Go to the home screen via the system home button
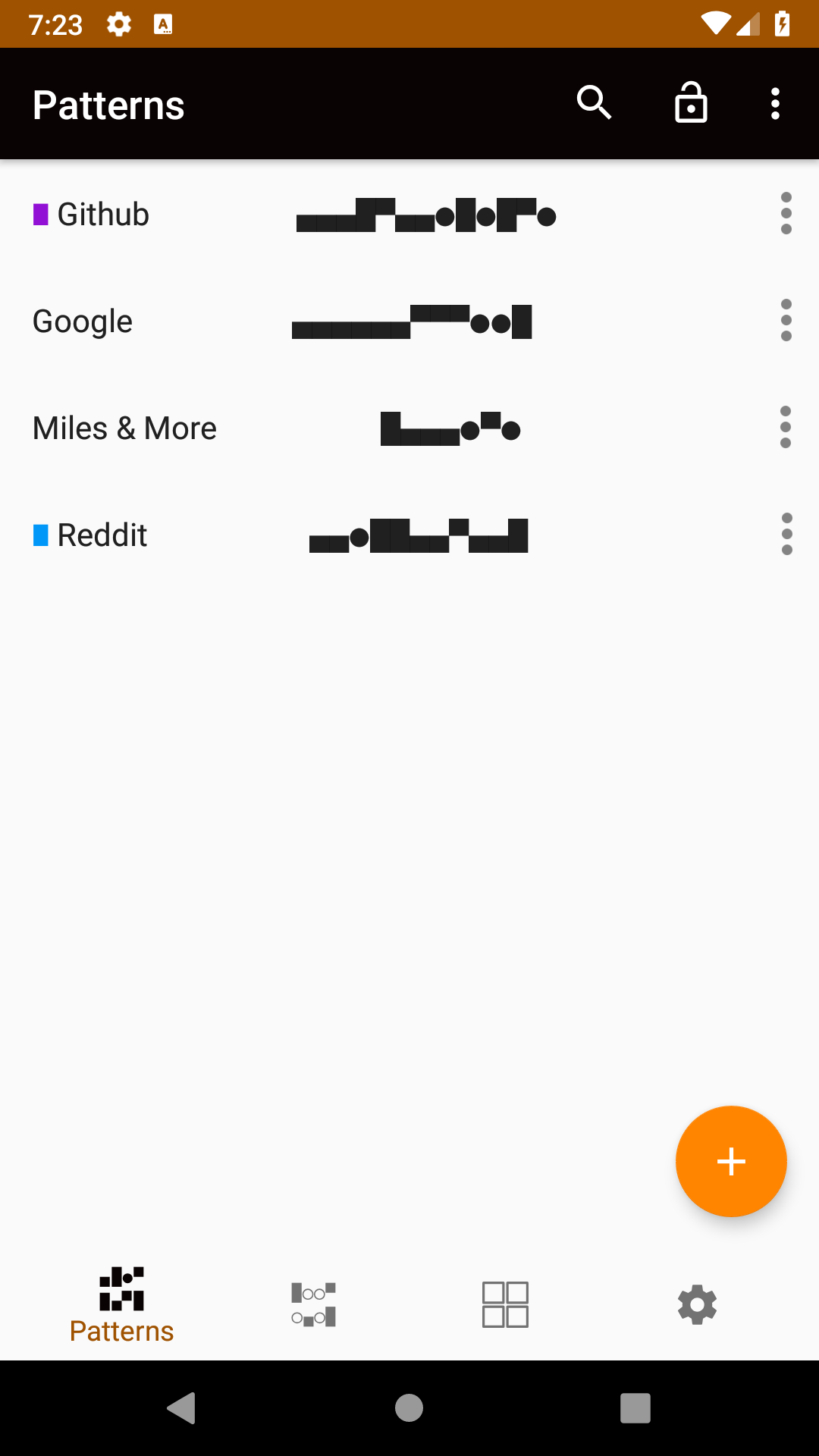The height and width of the screenshot is (1456, 819). pyautogui.click(x=409, y=1408)
